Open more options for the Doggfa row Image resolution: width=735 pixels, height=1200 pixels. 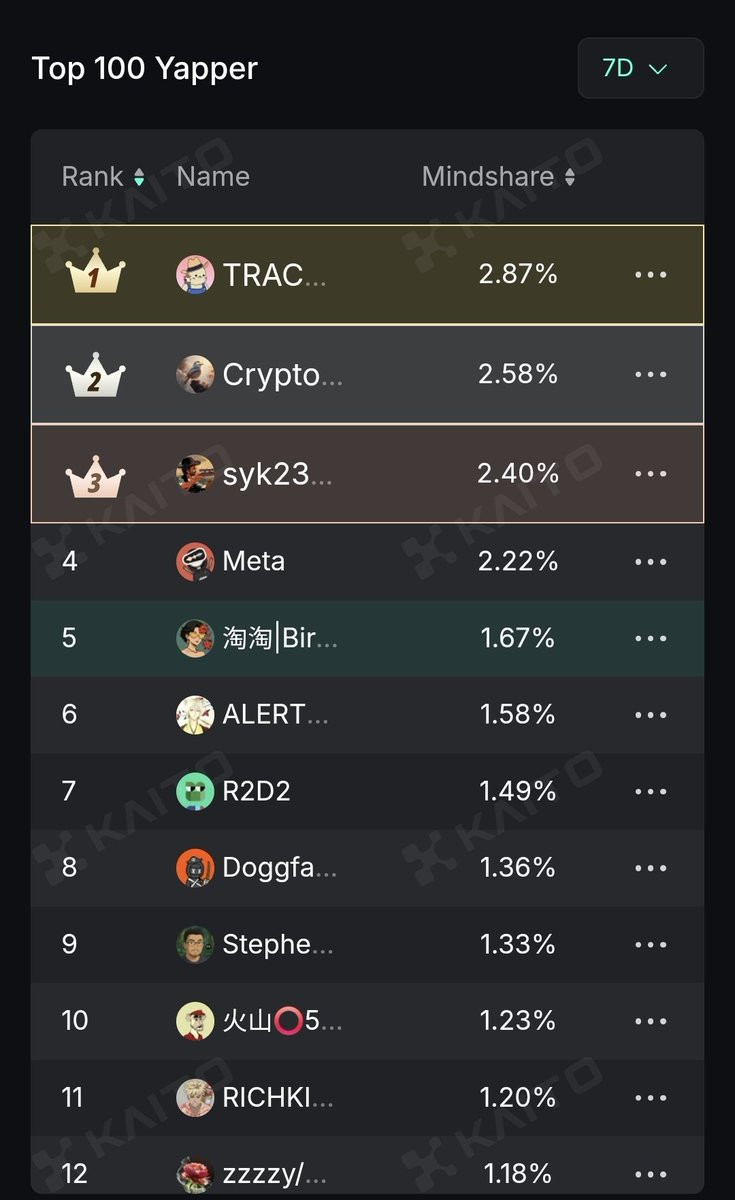(x=651, y=868)
